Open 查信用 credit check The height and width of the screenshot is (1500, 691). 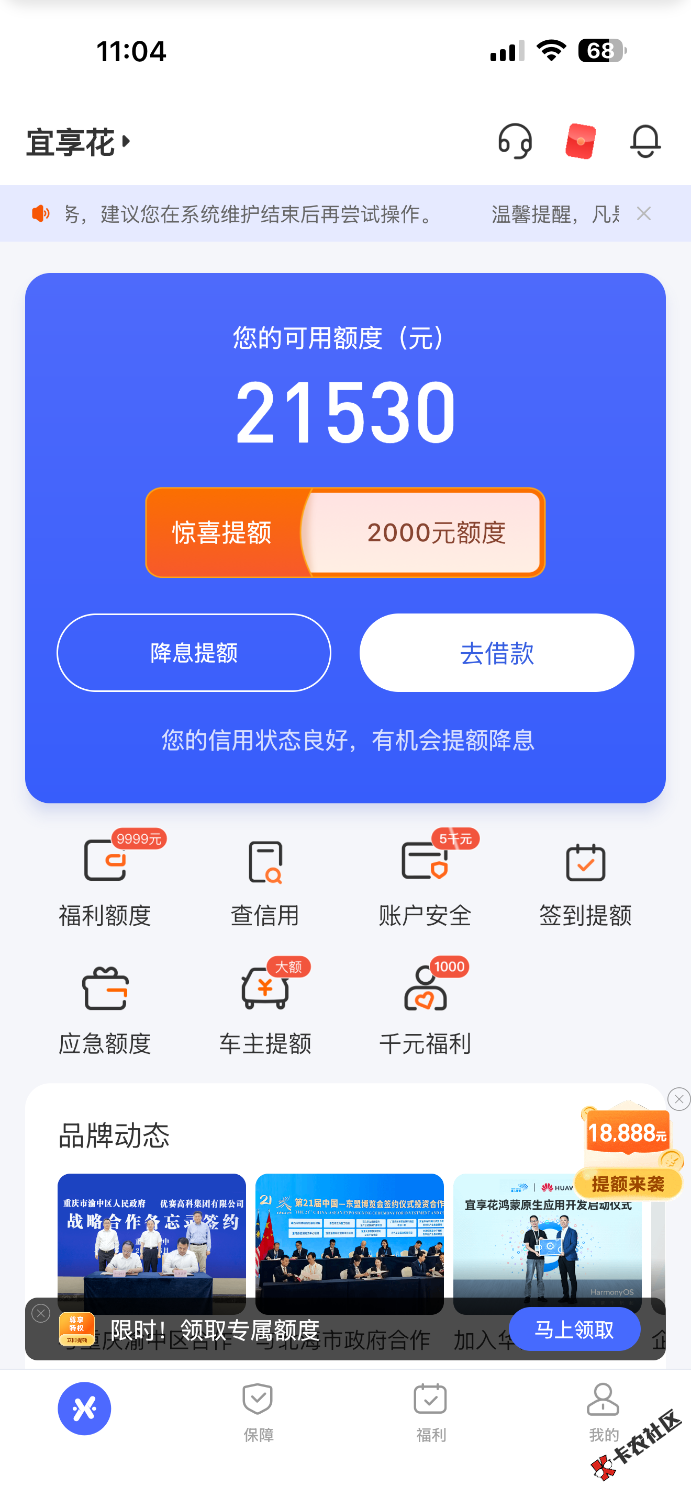click(265, 880)
